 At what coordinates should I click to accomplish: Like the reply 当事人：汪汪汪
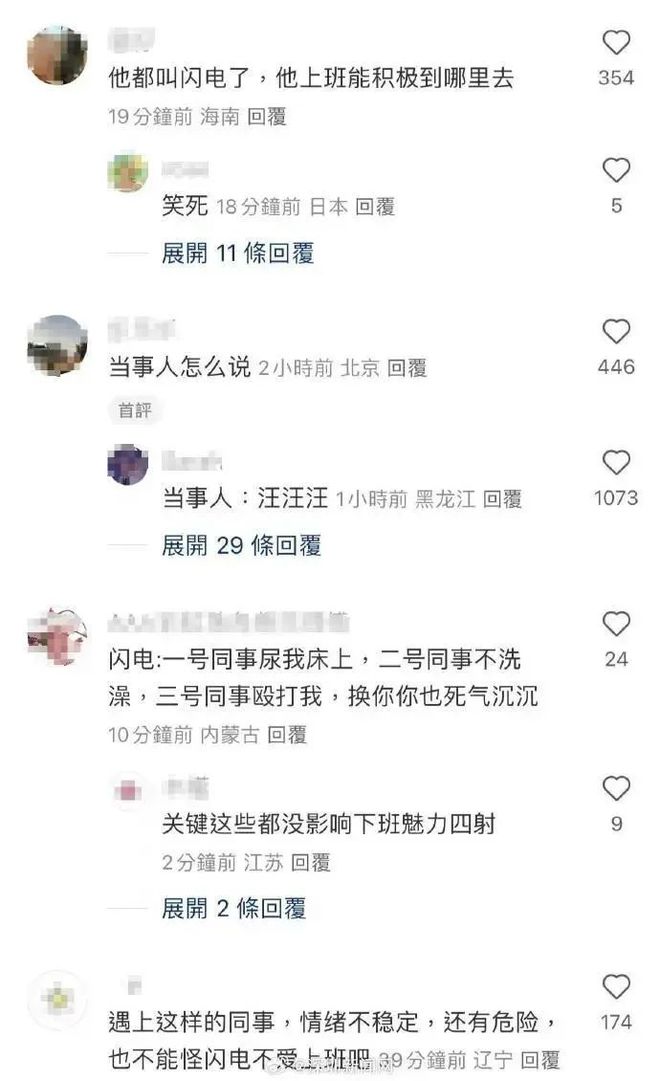click(x=616, y=463)
